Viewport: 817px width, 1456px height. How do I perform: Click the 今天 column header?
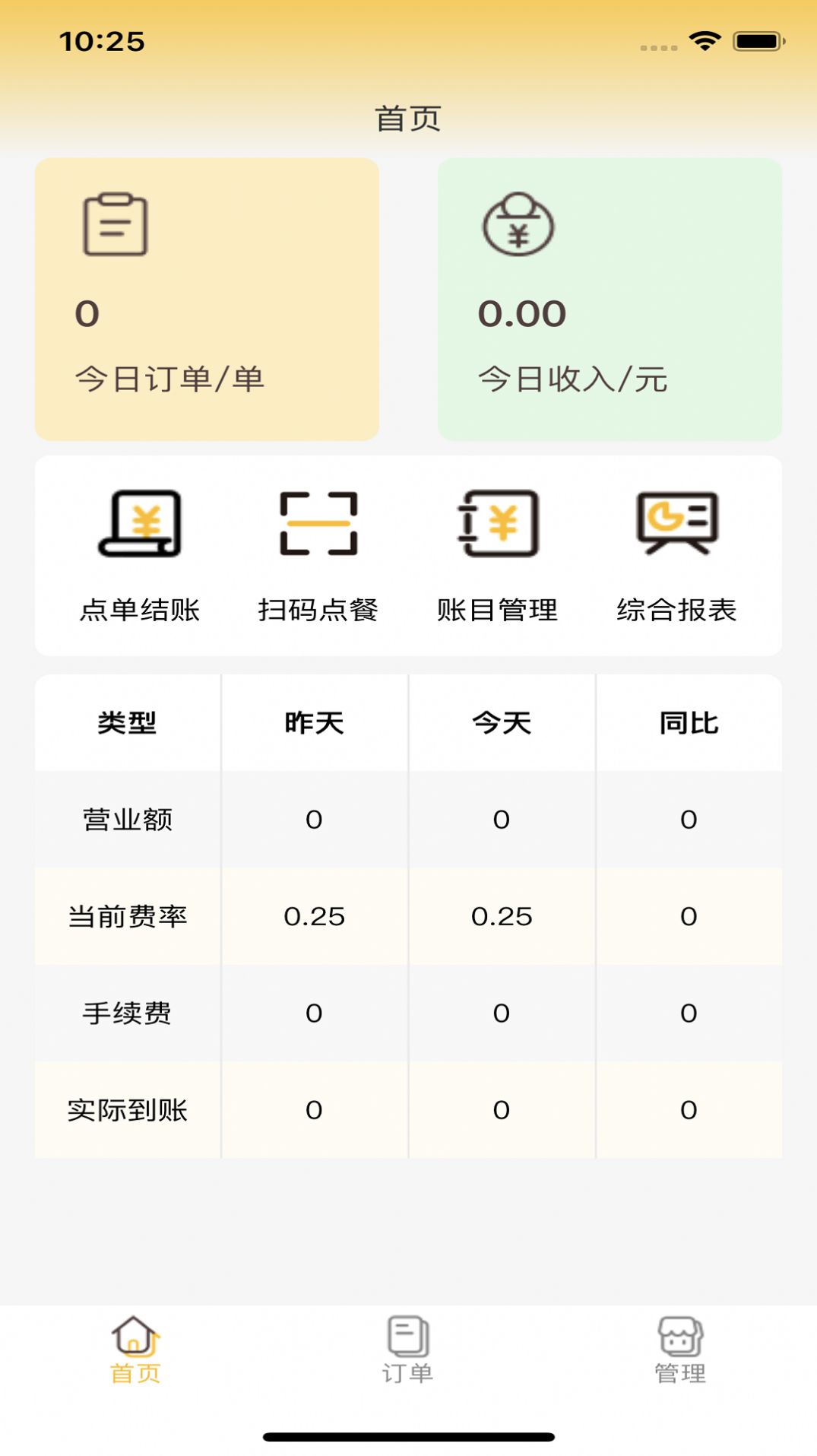coord(502,723)
